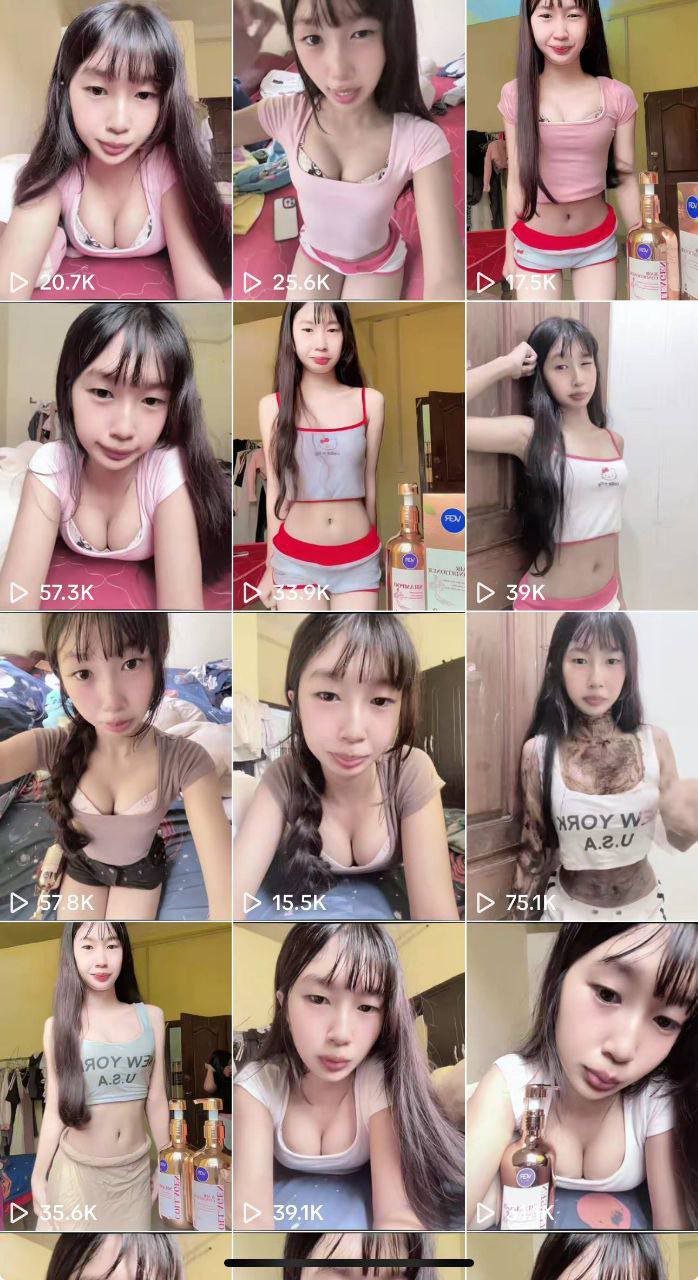Play the video showing 25.6K views
698x1280 pixels.
348,150
